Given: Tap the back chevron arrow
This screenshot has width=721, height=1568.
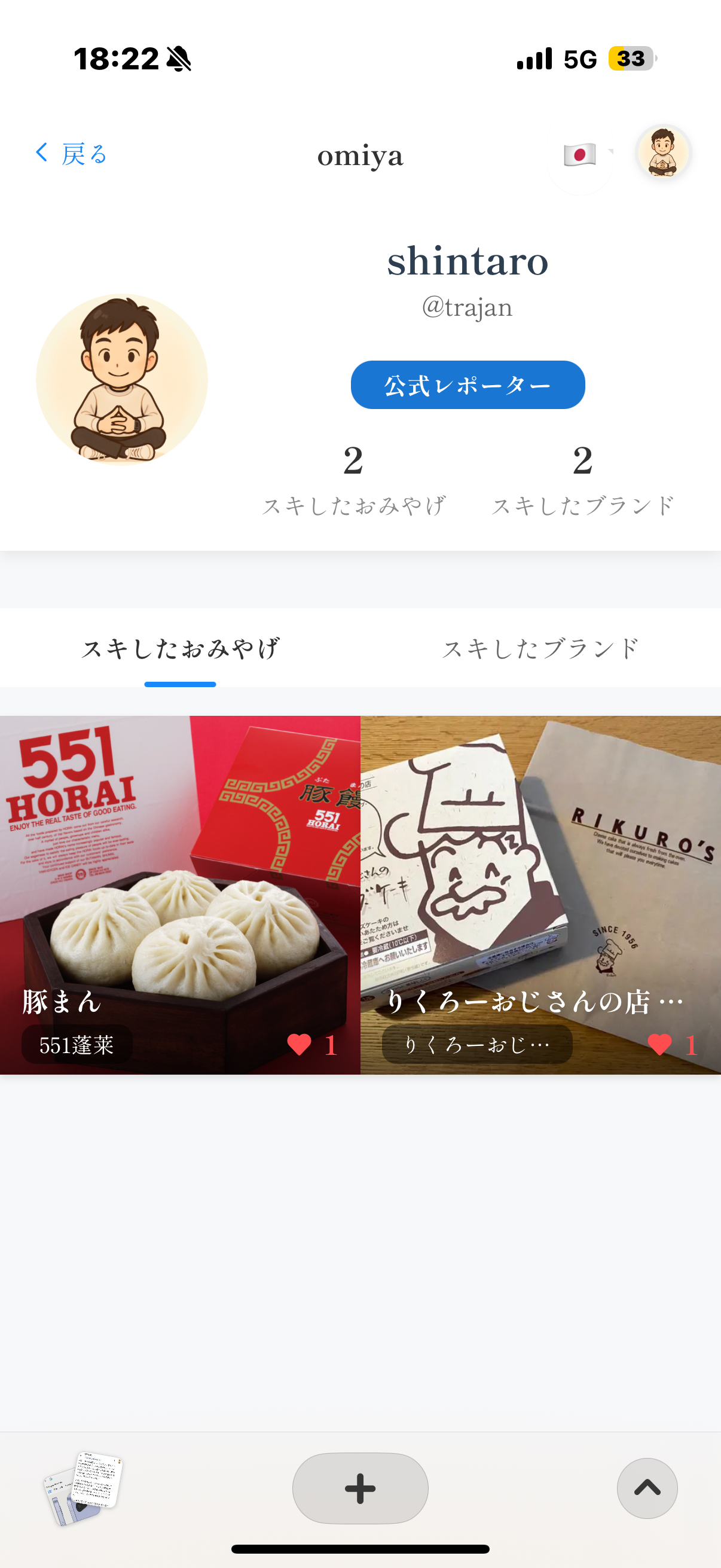Looking at the screenshot, I should click(x=40, y=153).
